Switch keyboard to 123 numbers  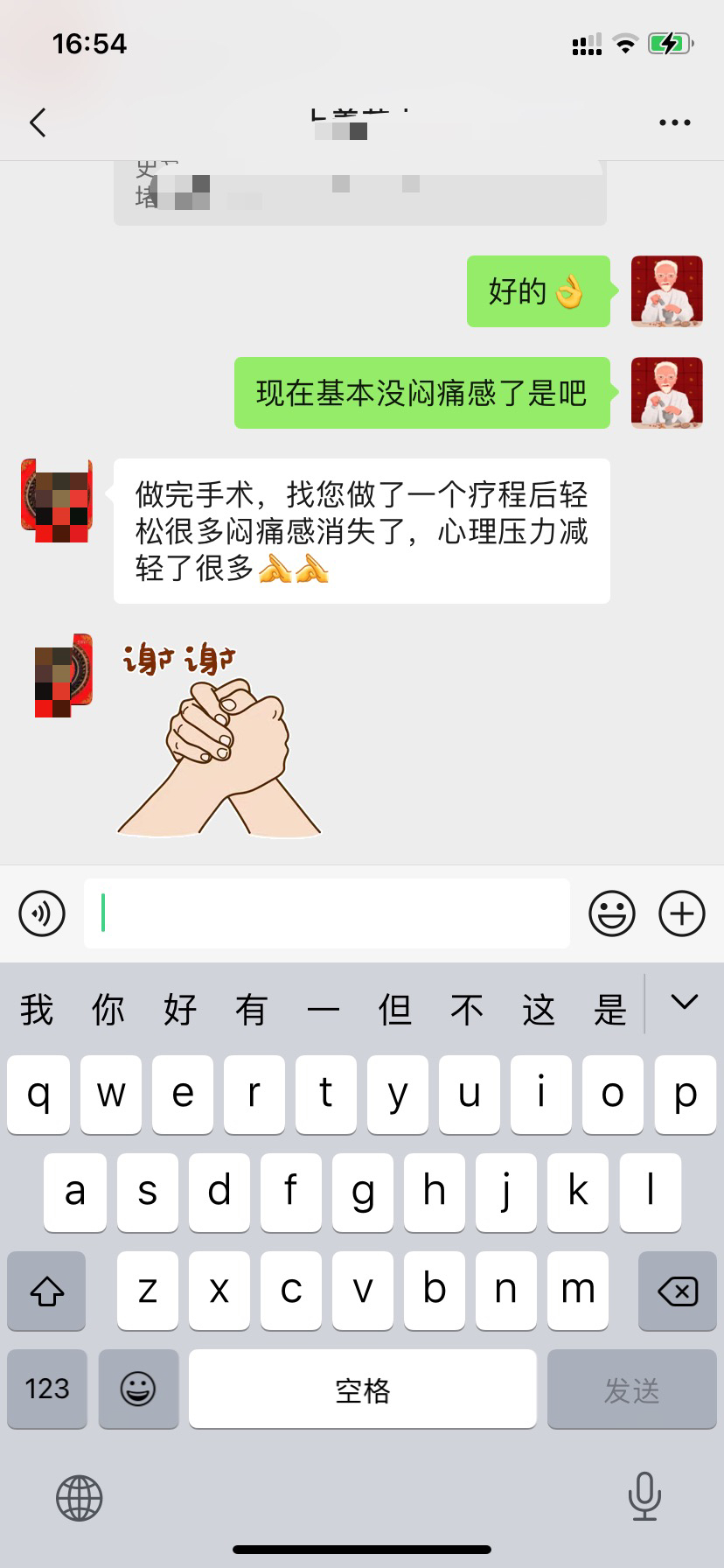pyautogui.click(x=47, y=1388)
